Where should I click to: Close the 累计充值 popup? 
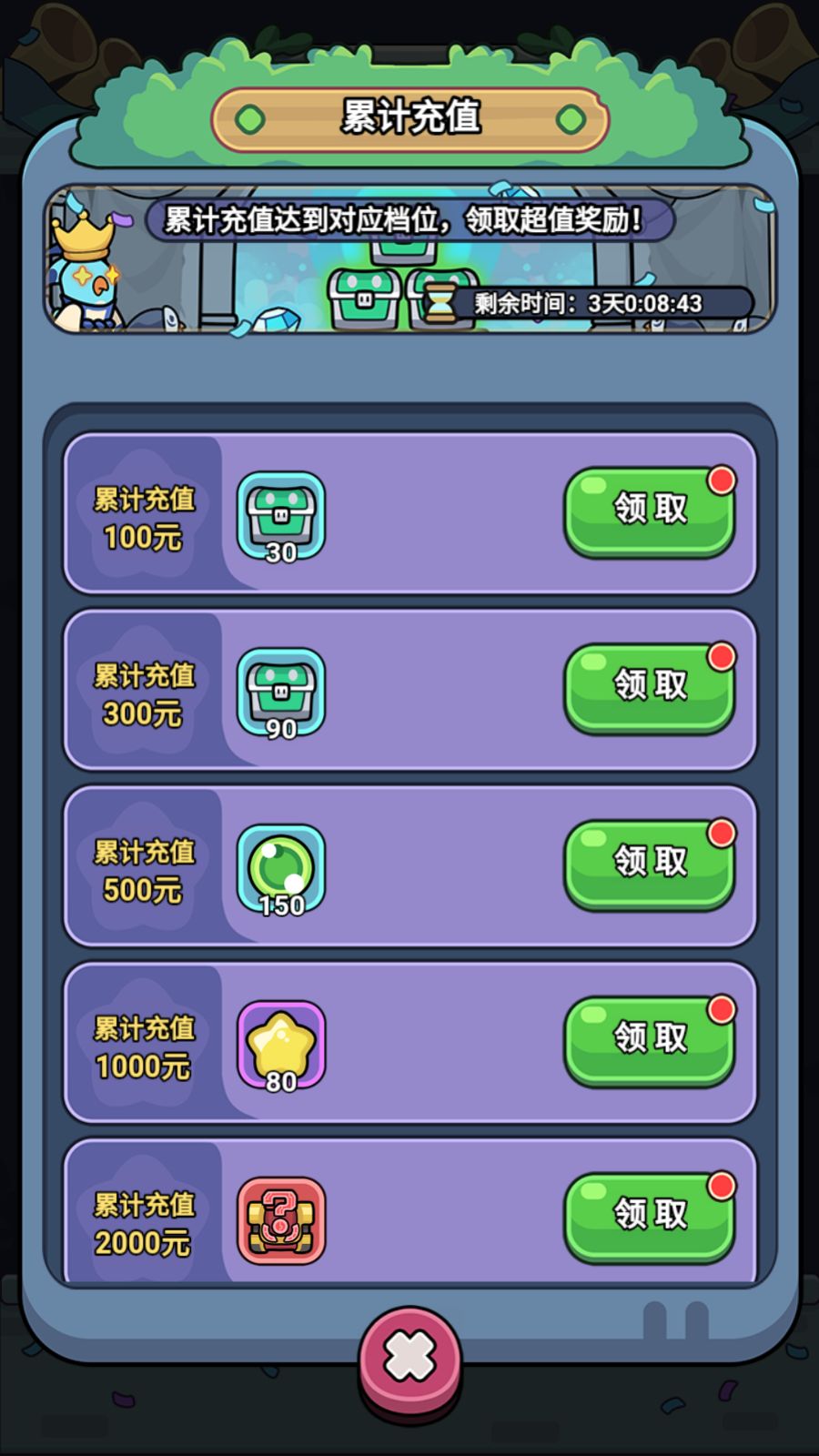coord(409,1358)
